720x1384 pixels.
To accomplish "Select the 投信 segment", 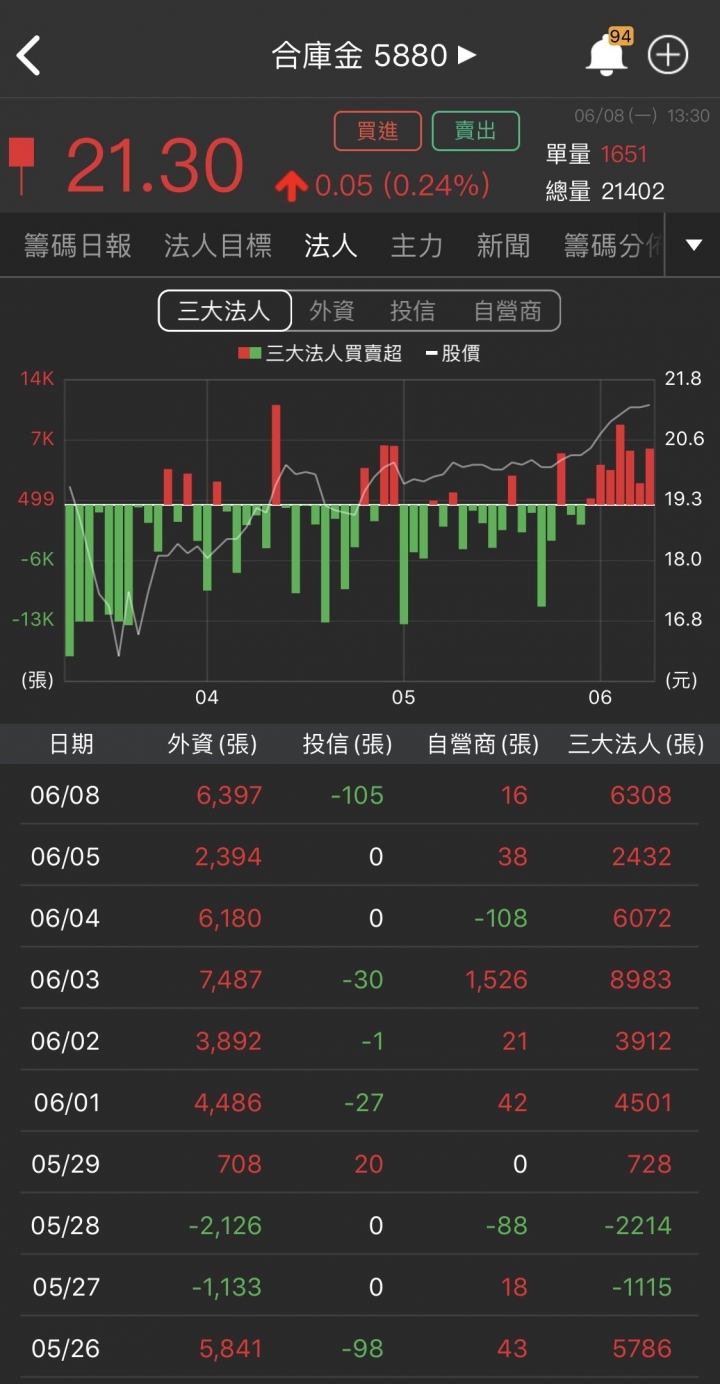I will coord(413,311).
